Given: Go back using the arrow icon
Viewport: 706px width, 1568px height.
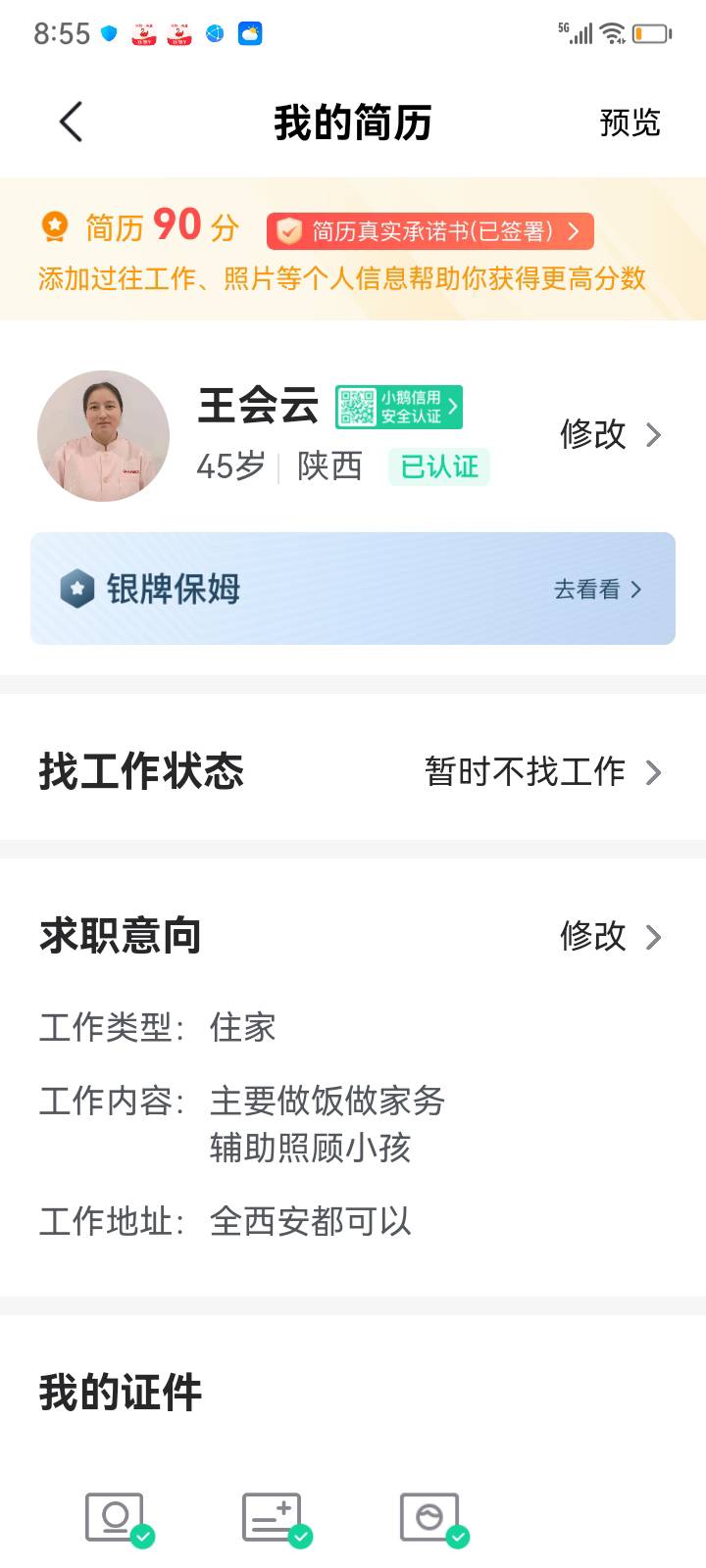Looking at the screenshot, I should [x=71, y=122].
